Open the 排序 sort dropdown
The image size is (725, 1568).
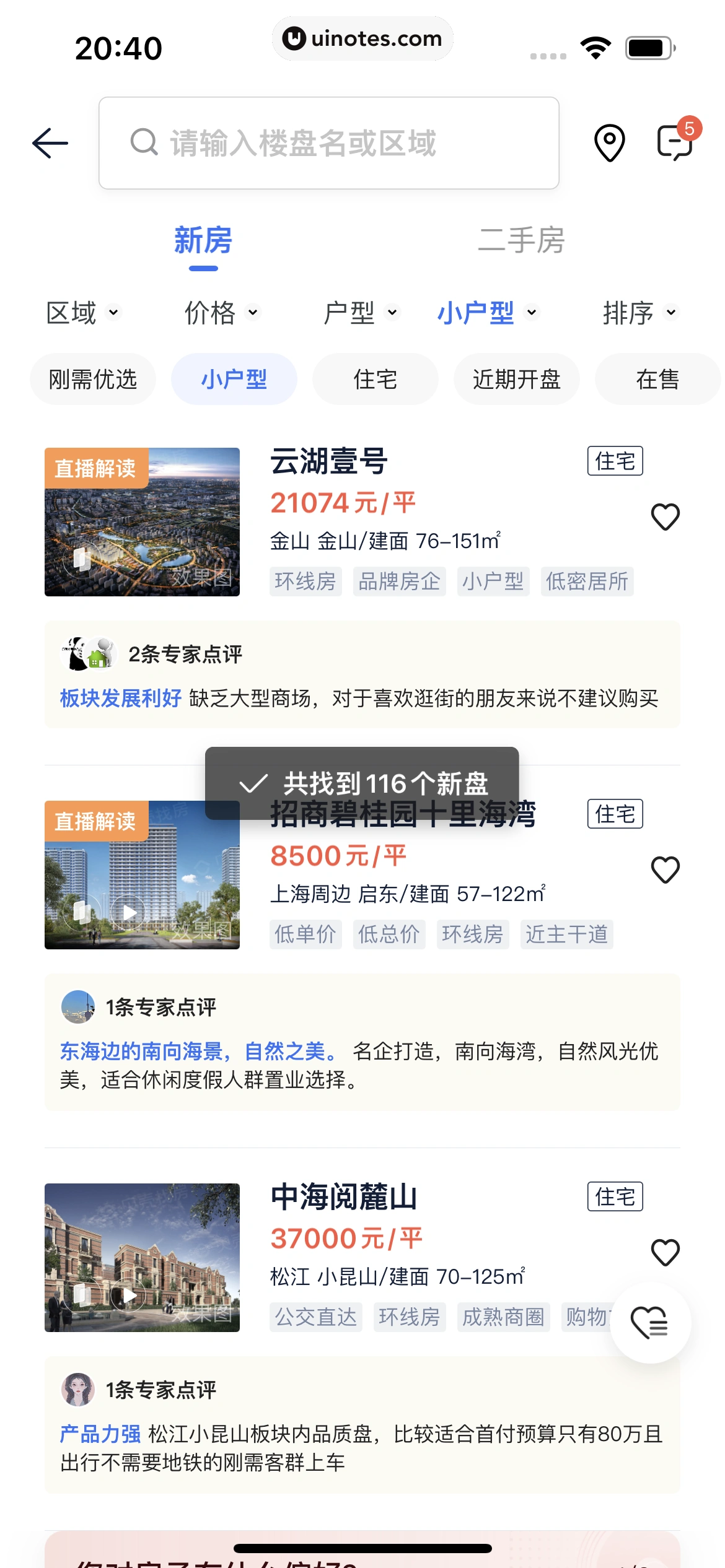coord(639,313)
